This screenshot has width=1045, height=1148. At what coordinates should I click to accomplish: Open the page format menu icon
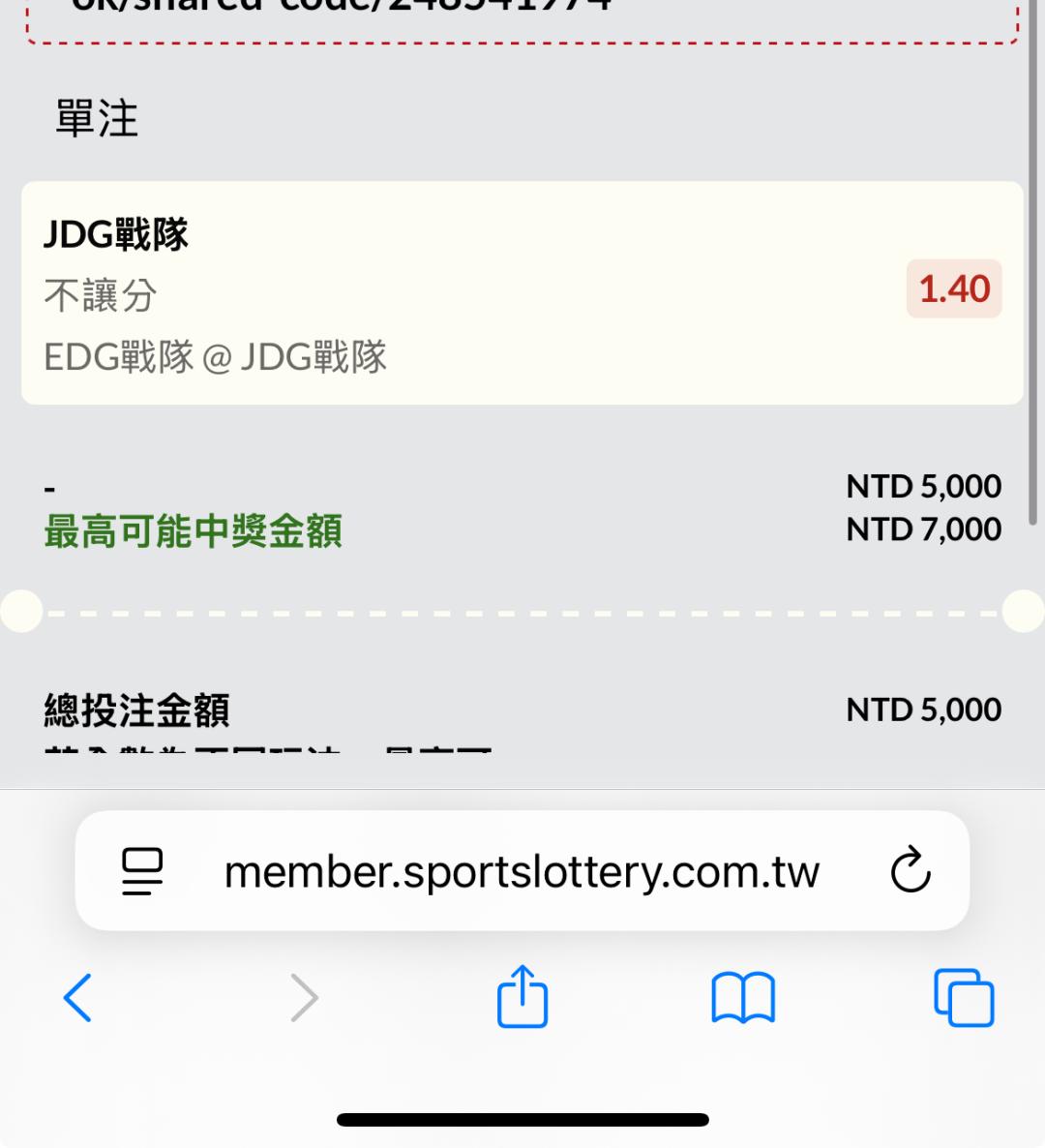[x=142, y=871]
